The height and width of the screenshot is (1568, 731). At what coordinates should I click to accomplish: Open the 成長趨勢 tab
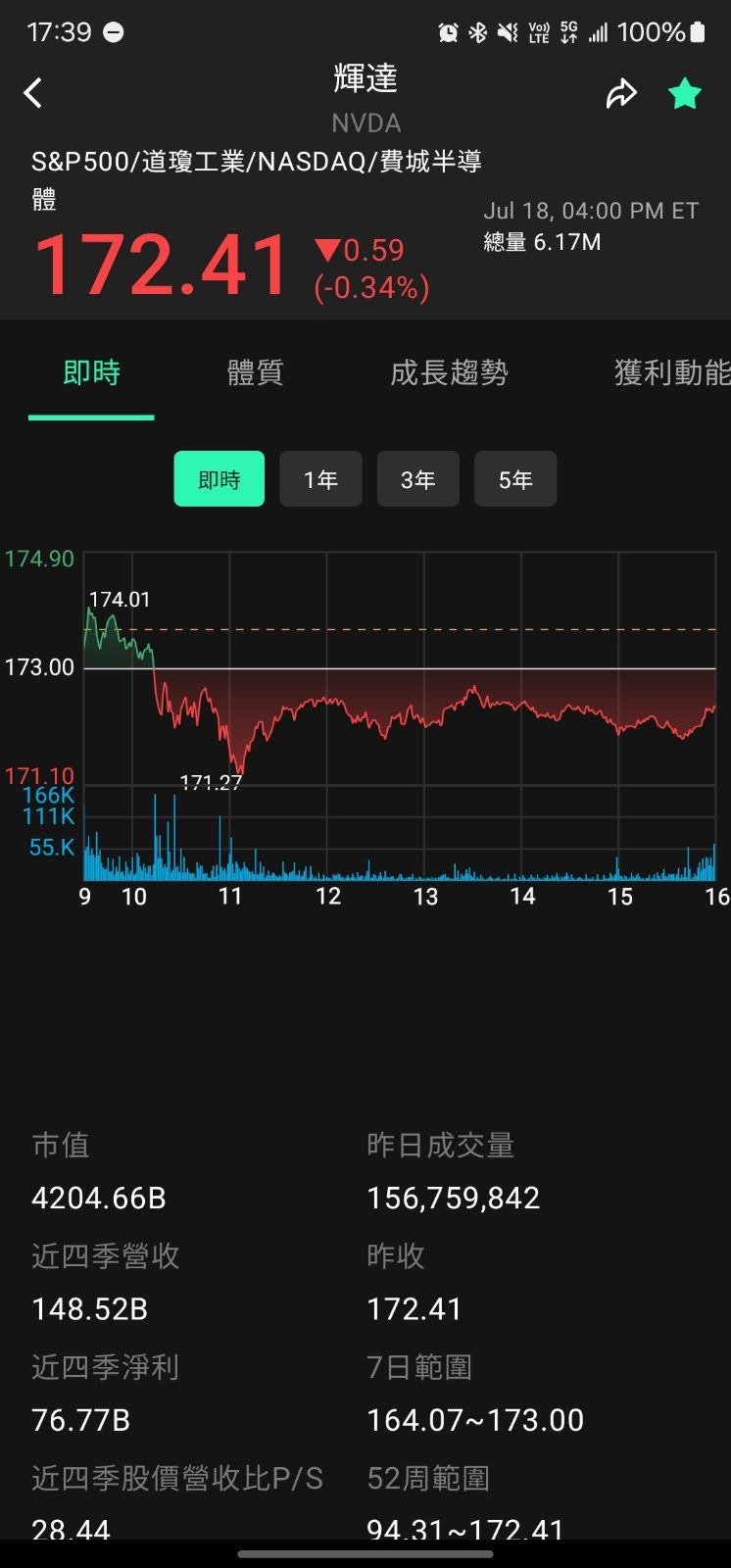click(450, 373)
